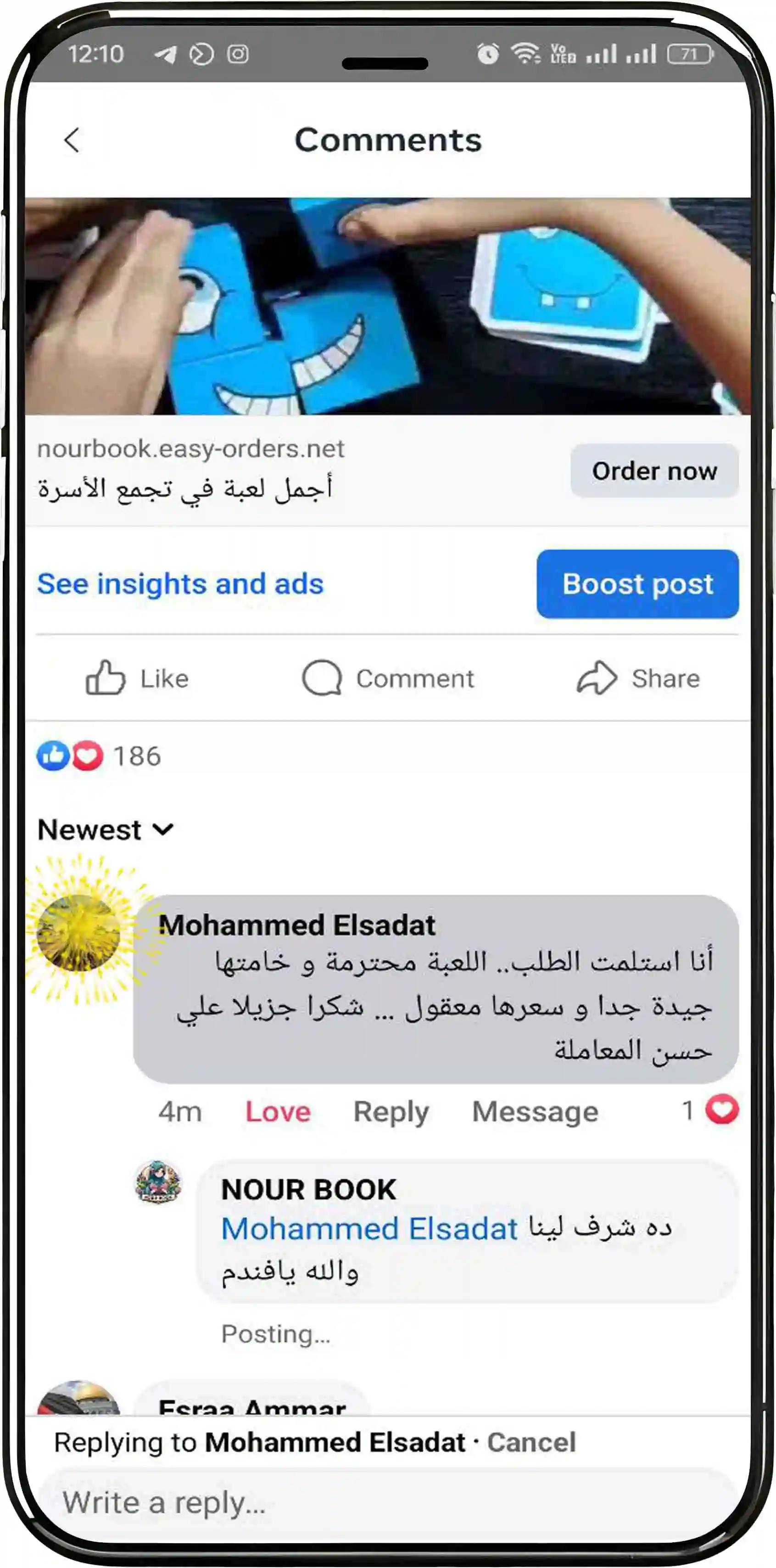The image size is (776, 1568).
Task: Boost this post
Action: click(636, 584)
